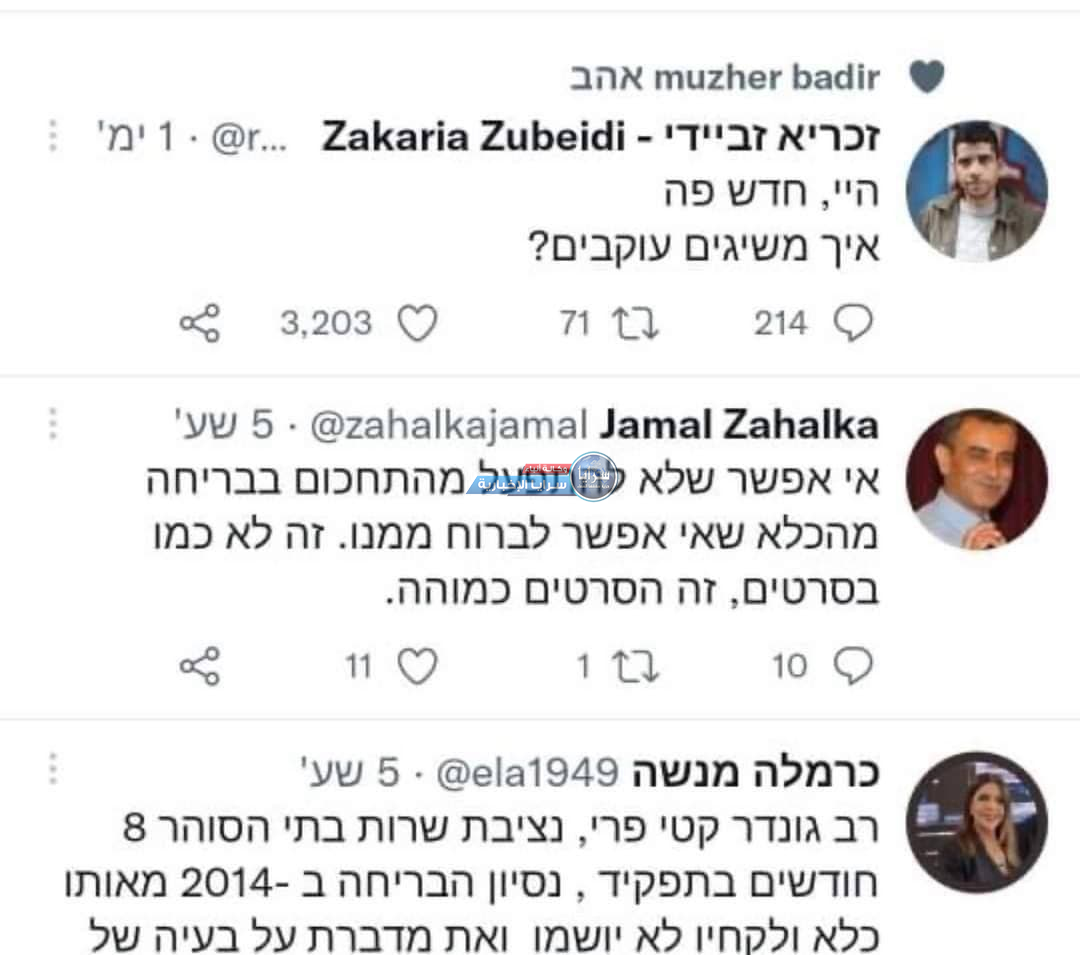Reply to Jamal Zahalka's tweet

click(853, 666)
